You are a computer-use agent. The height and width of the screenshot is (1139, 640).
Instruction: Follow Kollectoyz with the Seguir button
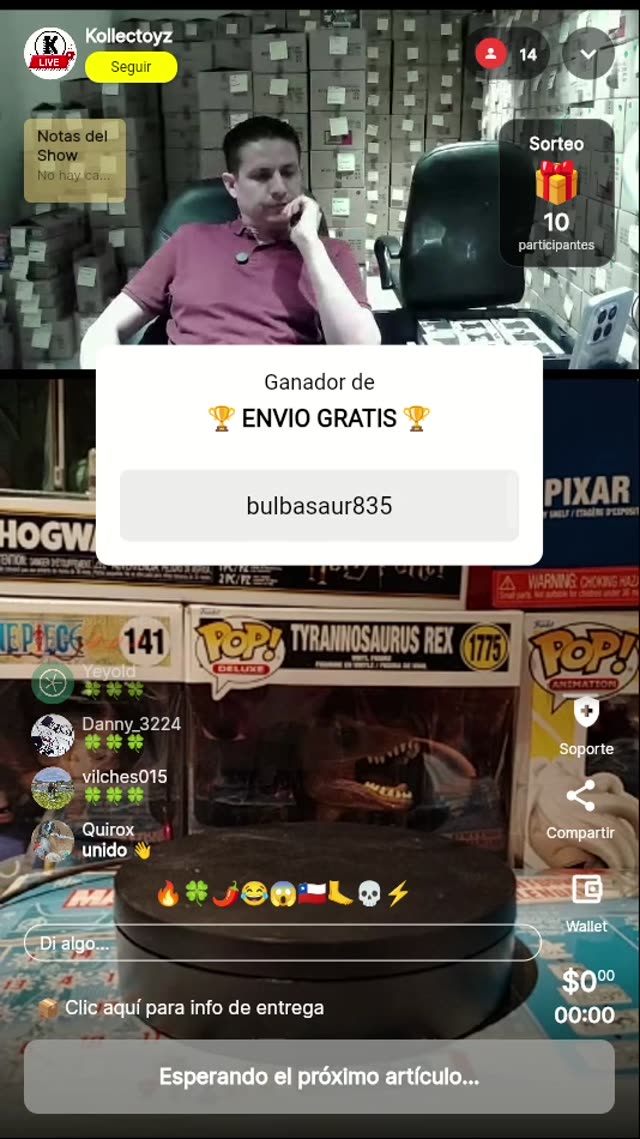click(x=131, y=67)
